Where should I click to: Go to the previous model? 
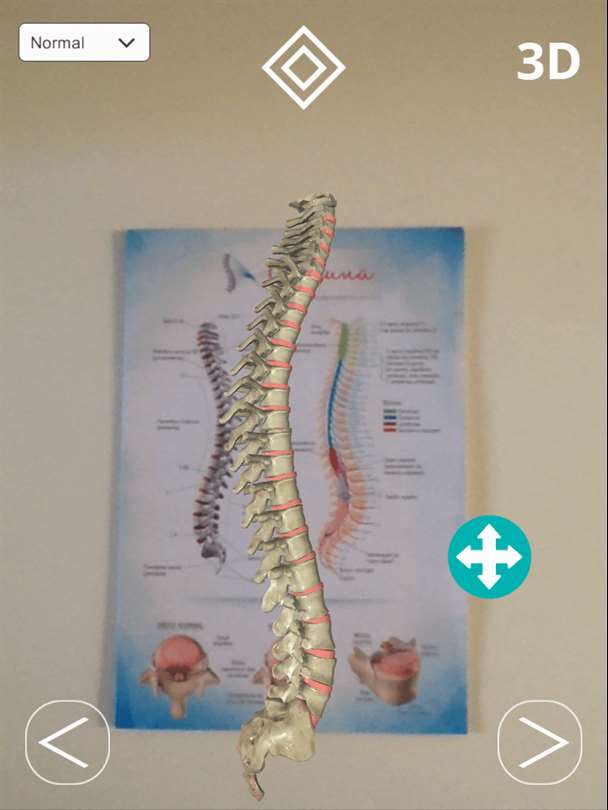click(67, 742)
